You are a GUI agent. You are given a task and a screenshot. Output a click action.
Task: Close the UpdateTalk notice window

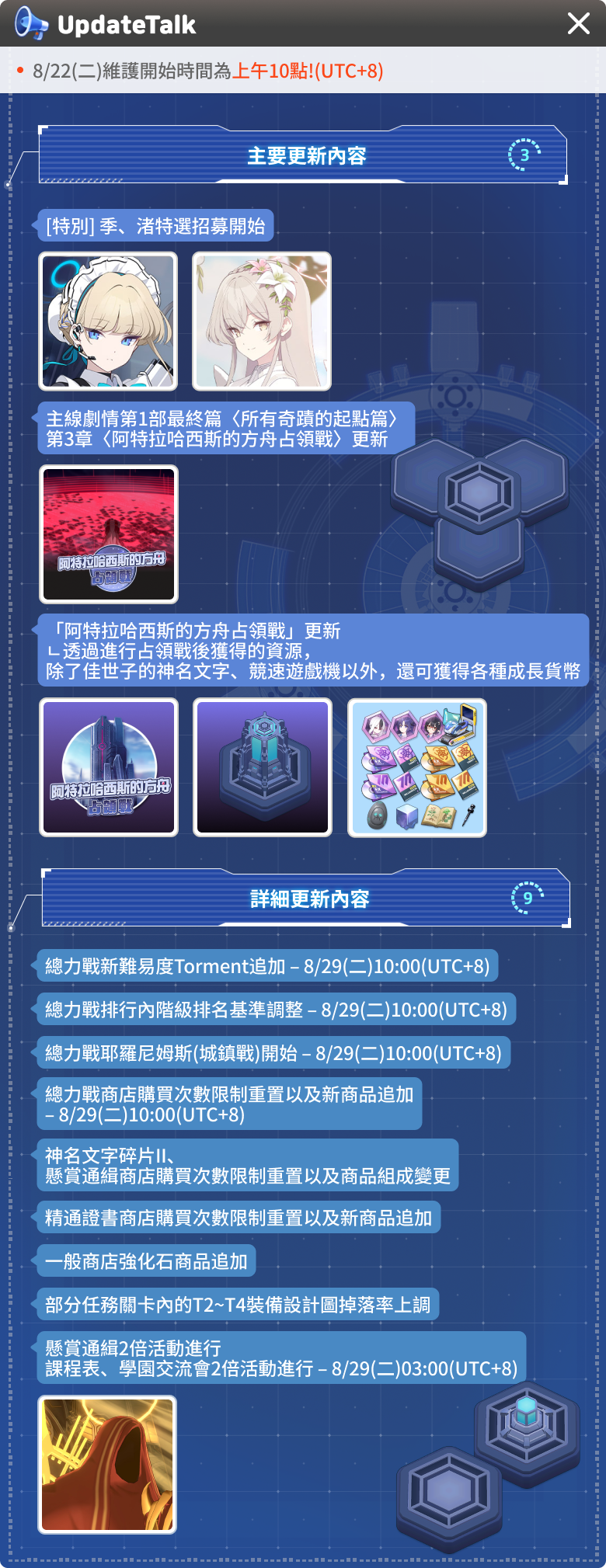(x=578, y=24)
